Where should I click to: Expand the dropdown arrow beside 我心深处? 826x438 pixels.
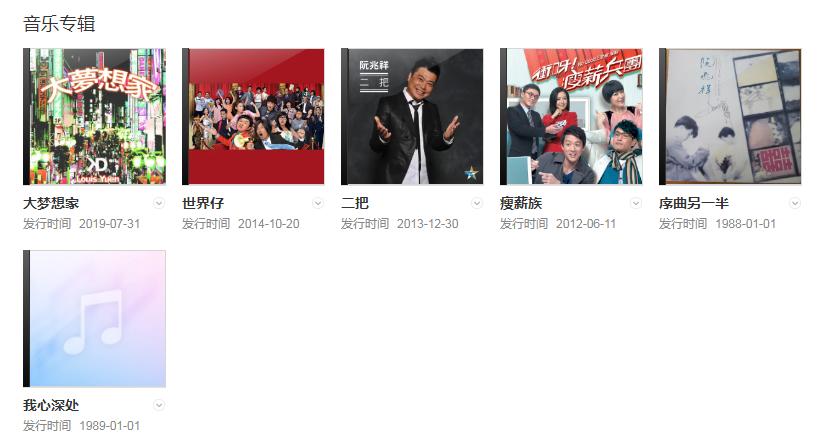[x=159, y=405]
